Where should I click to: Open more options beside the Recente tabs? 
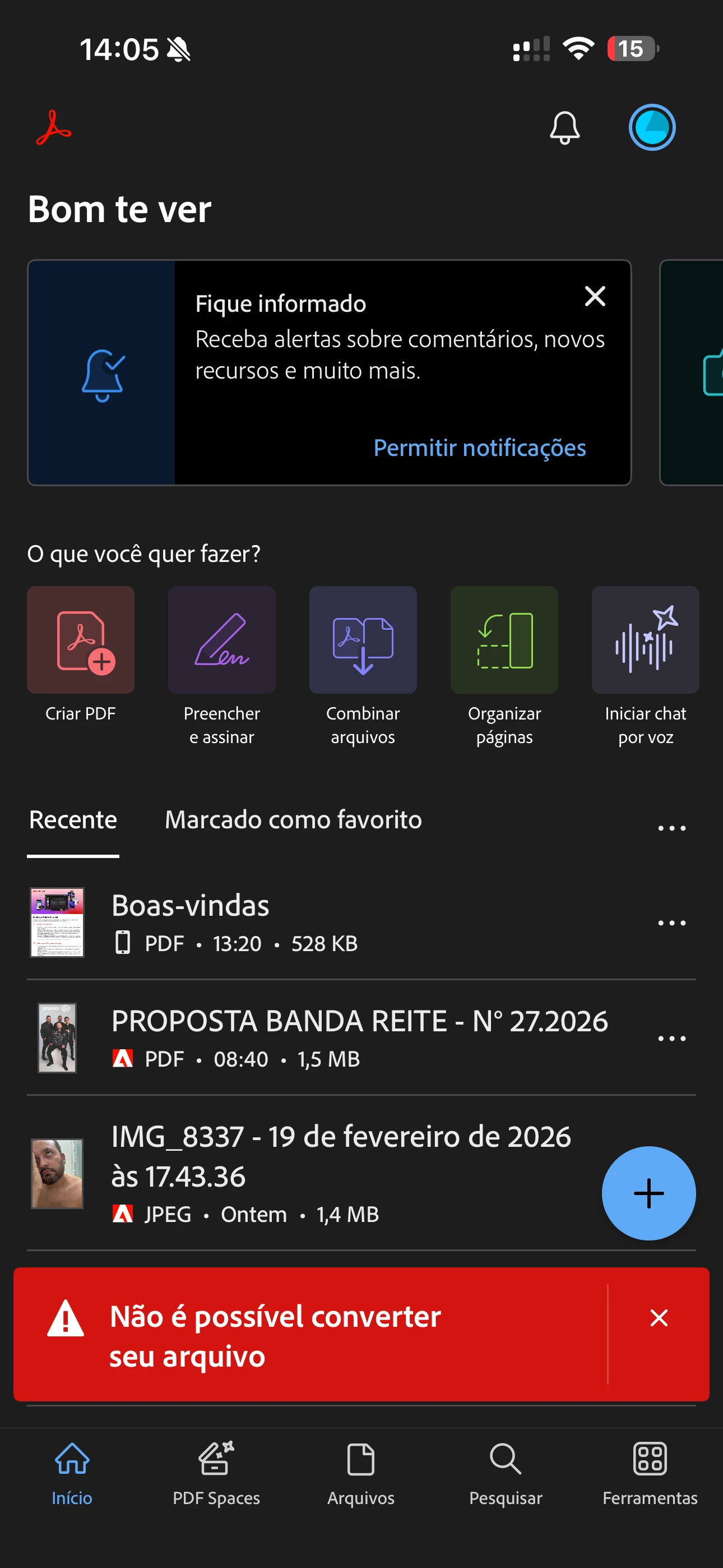click(671, 828)
